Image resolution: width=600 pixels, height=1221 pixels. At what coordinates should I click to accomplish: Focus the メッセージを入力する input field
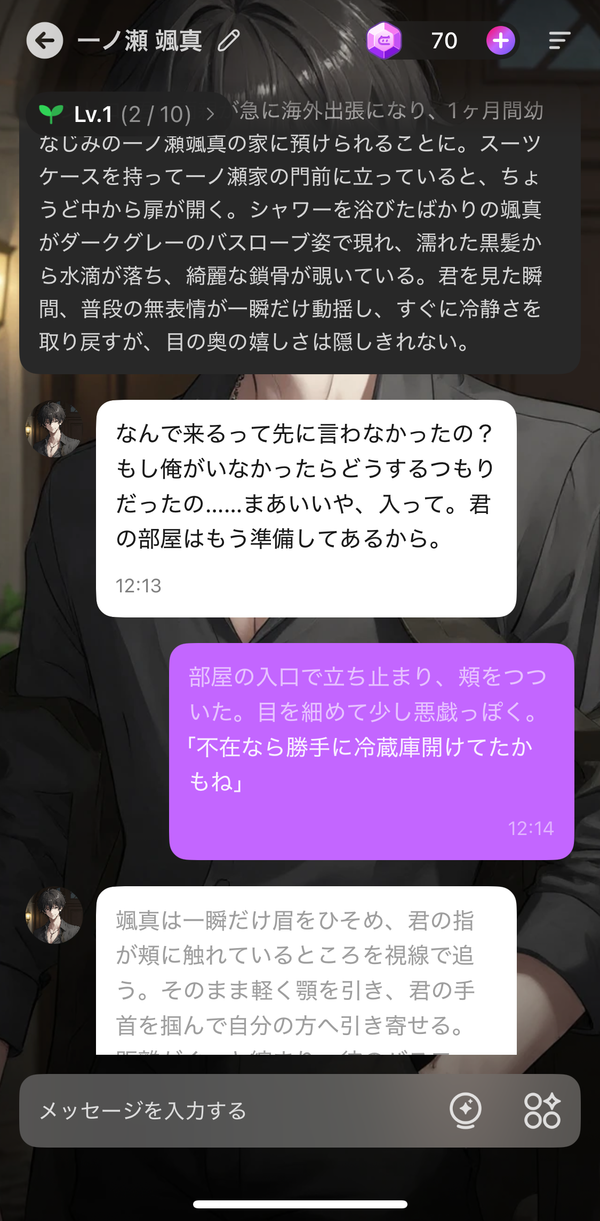(235, 1108)
